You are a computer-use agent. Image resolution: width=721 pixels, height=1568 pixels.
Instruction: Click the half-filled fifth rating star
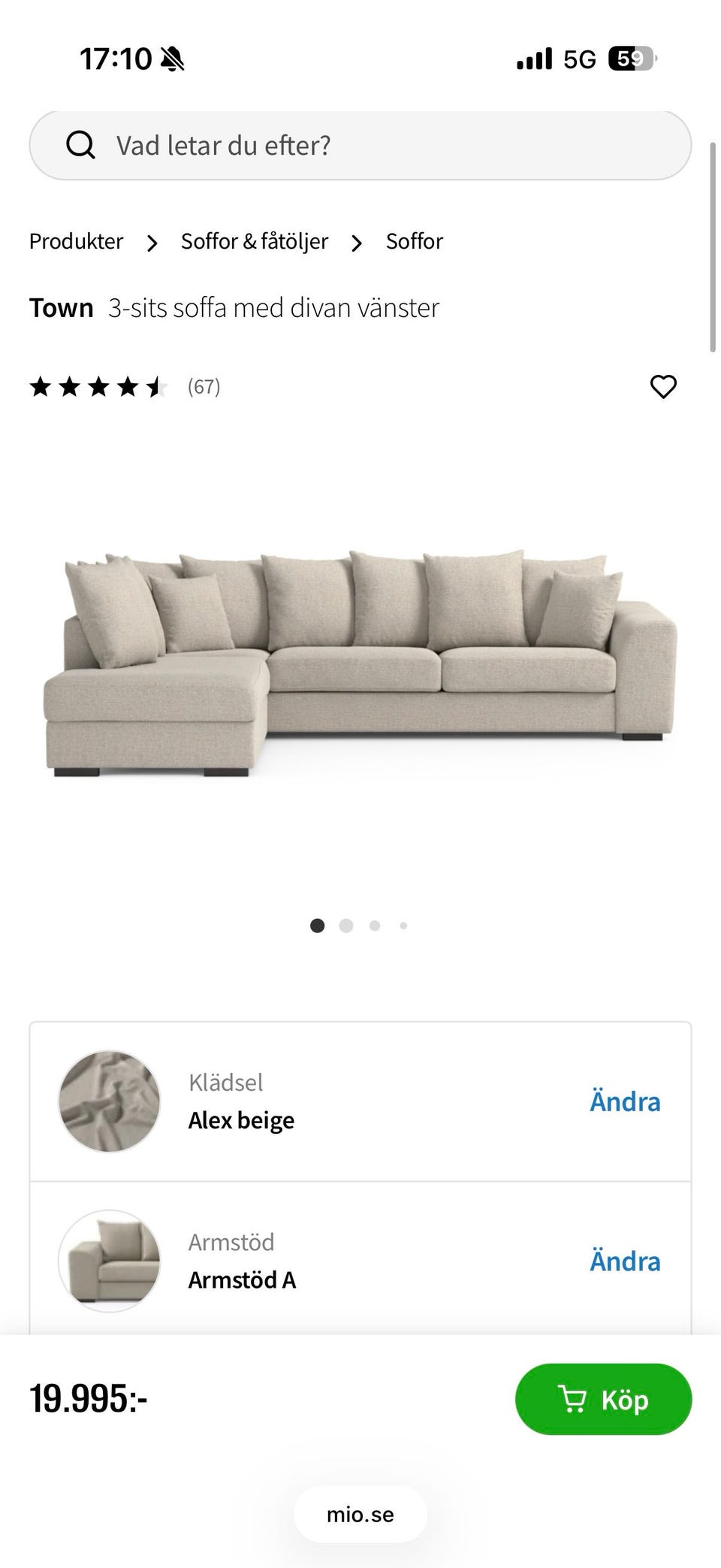click(155, 387)
